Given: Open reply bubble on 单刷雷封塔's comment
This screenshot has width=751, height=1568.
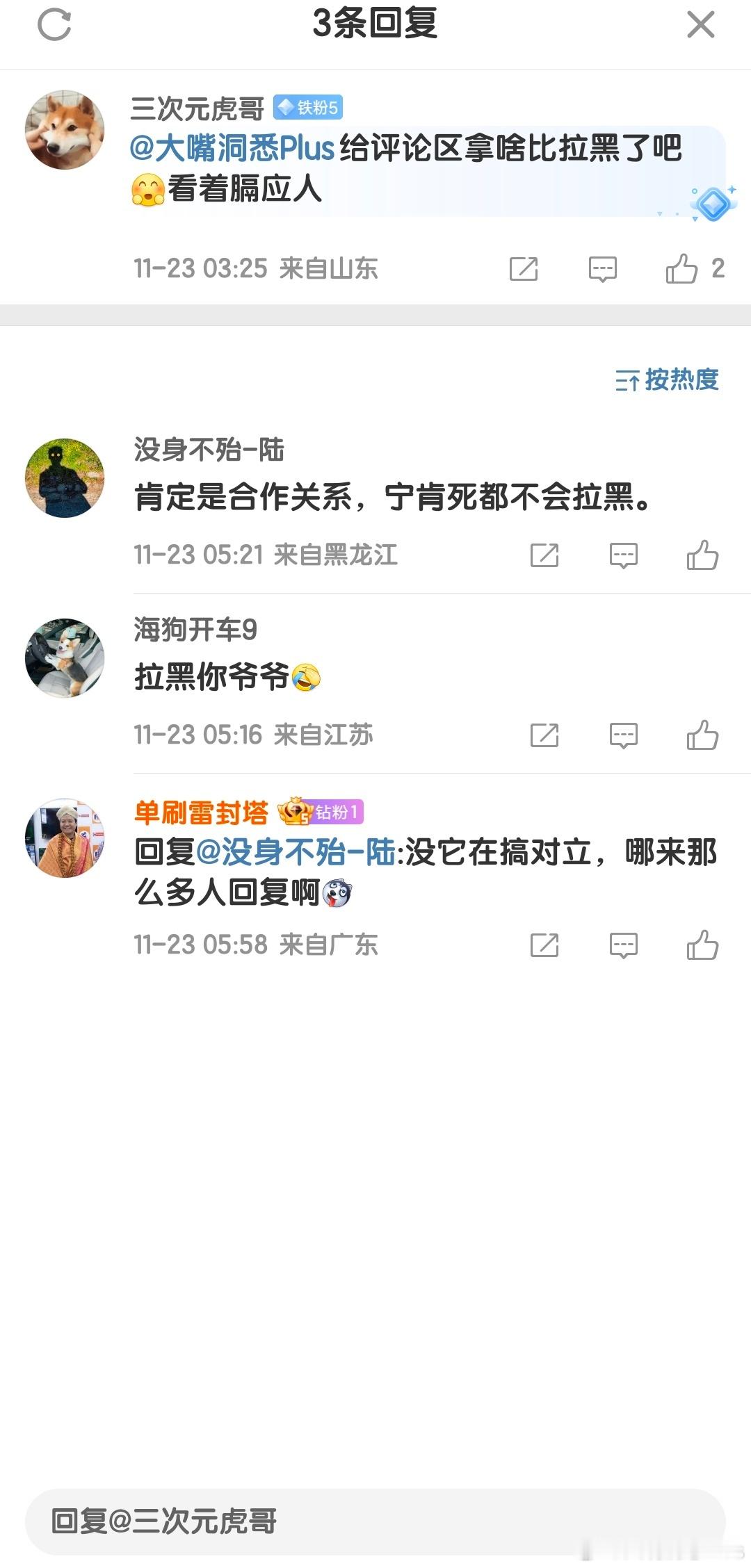Looking at the screenshot, I should tap(623, 944).
